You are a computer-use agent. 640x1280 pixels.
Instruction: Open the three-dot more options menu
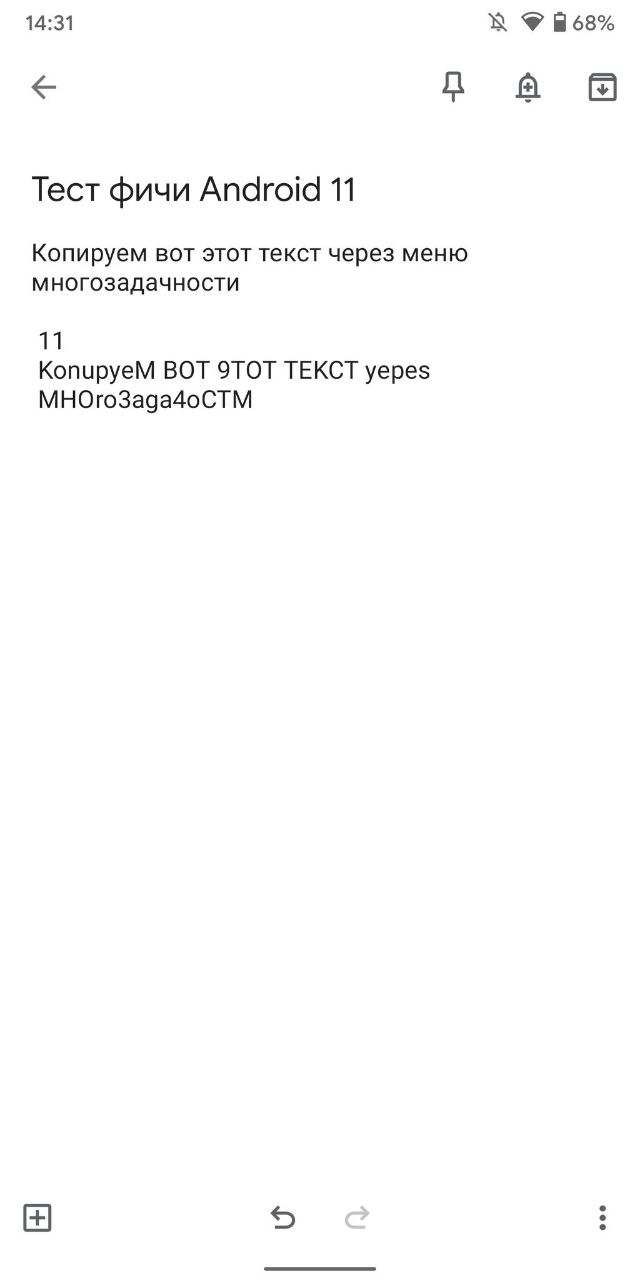[x=602, y=1218]
